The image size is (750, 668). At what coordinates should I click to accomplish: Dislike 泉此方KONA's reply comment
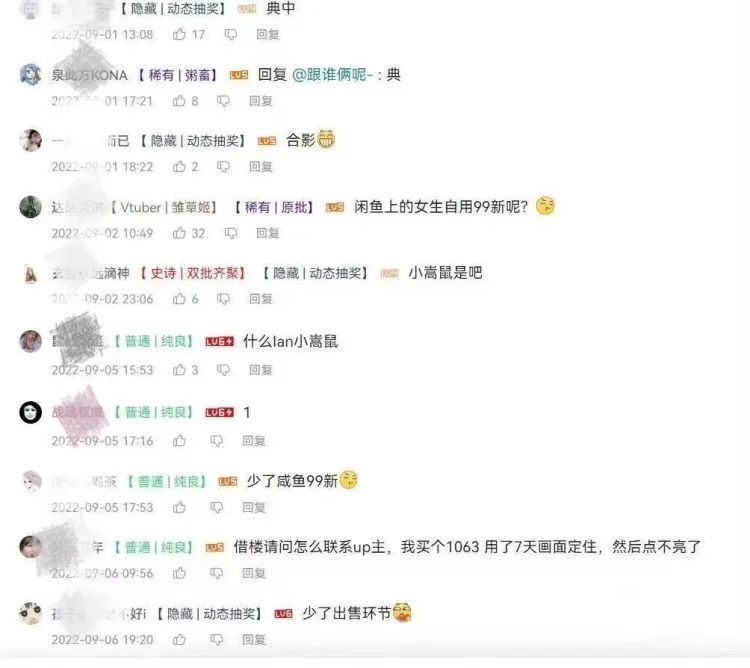pos(223,101)
